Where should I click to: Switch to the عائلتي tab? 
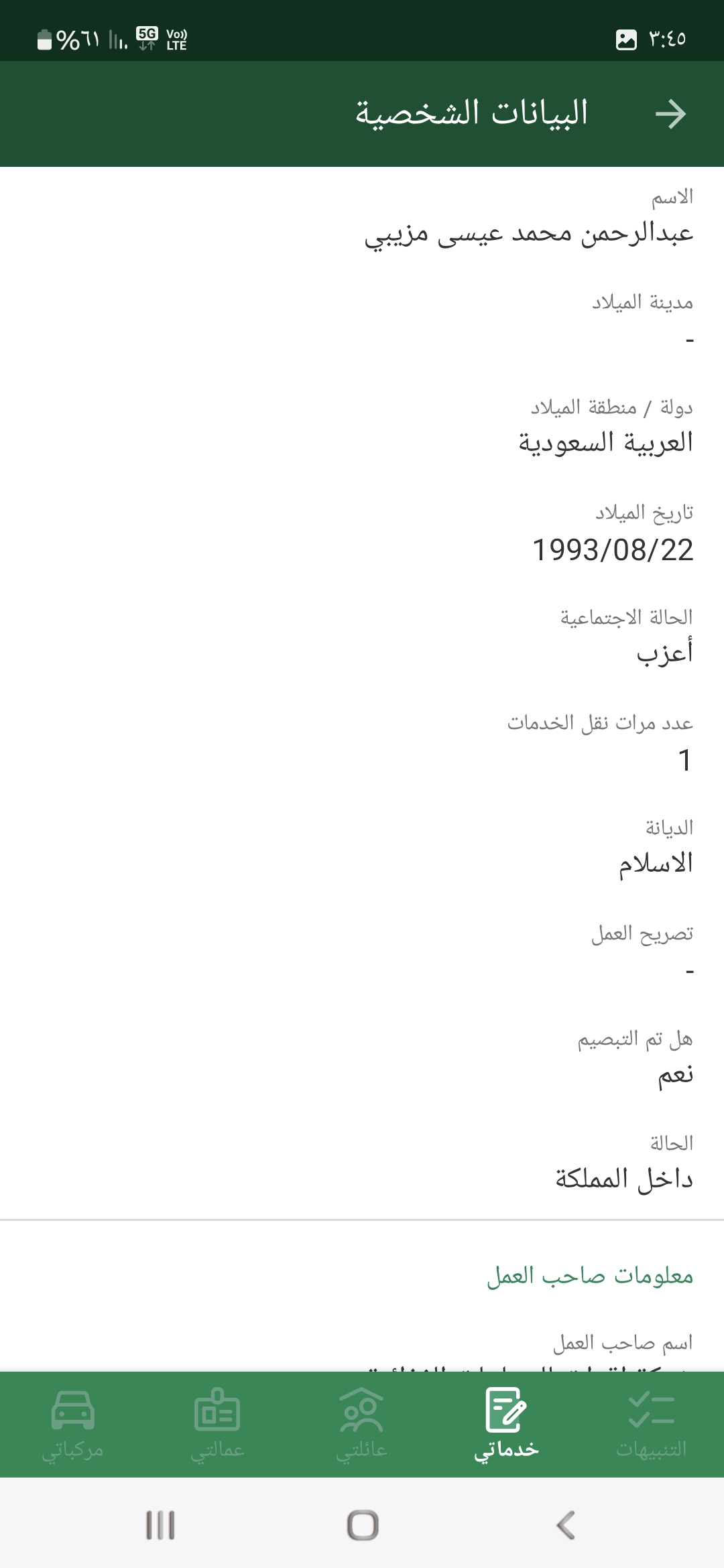tap(362, 1423)
